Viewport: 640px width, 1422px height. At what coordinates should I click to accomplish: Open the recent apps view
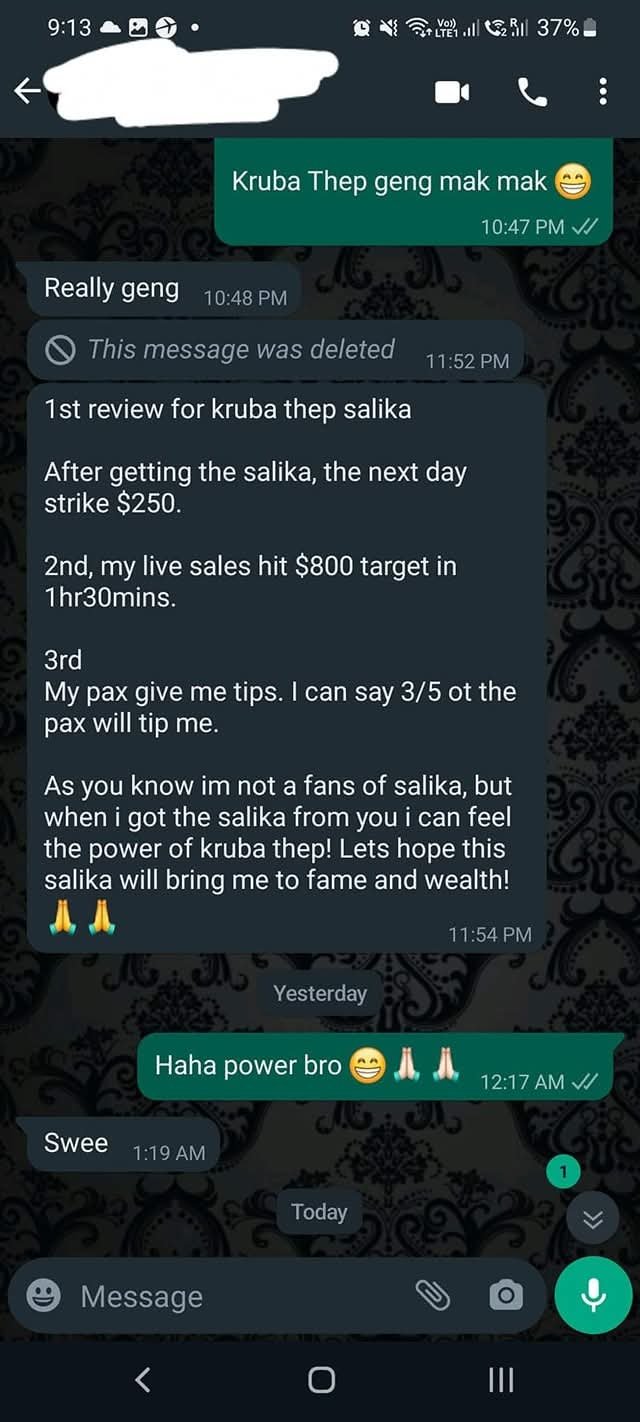(500, 1381)
